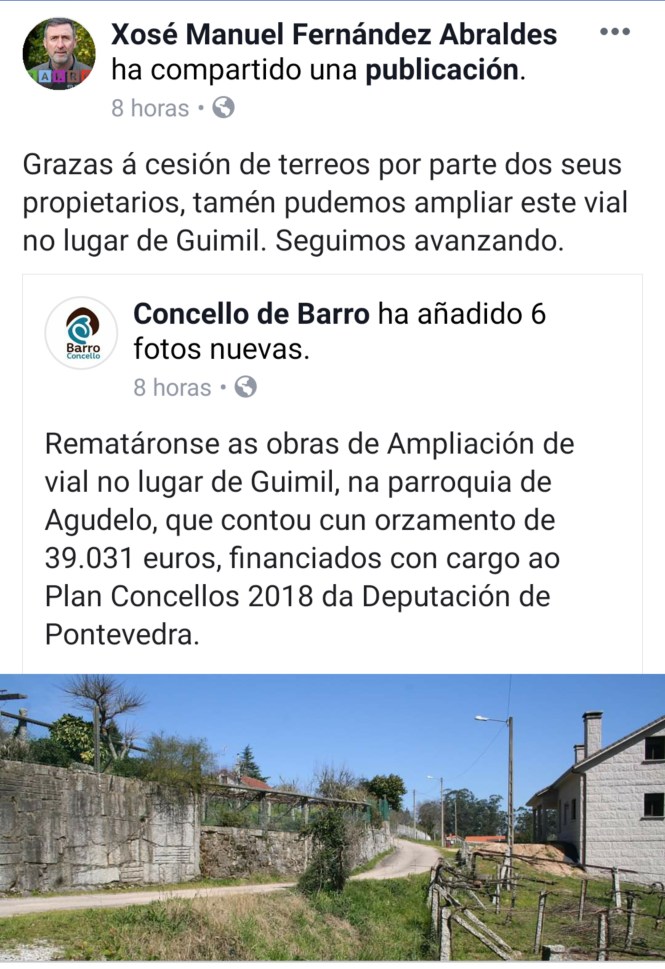View Xosé Manuel's profile picture
The width and height of the screenshot is (665, 969).
coord(59,54)
